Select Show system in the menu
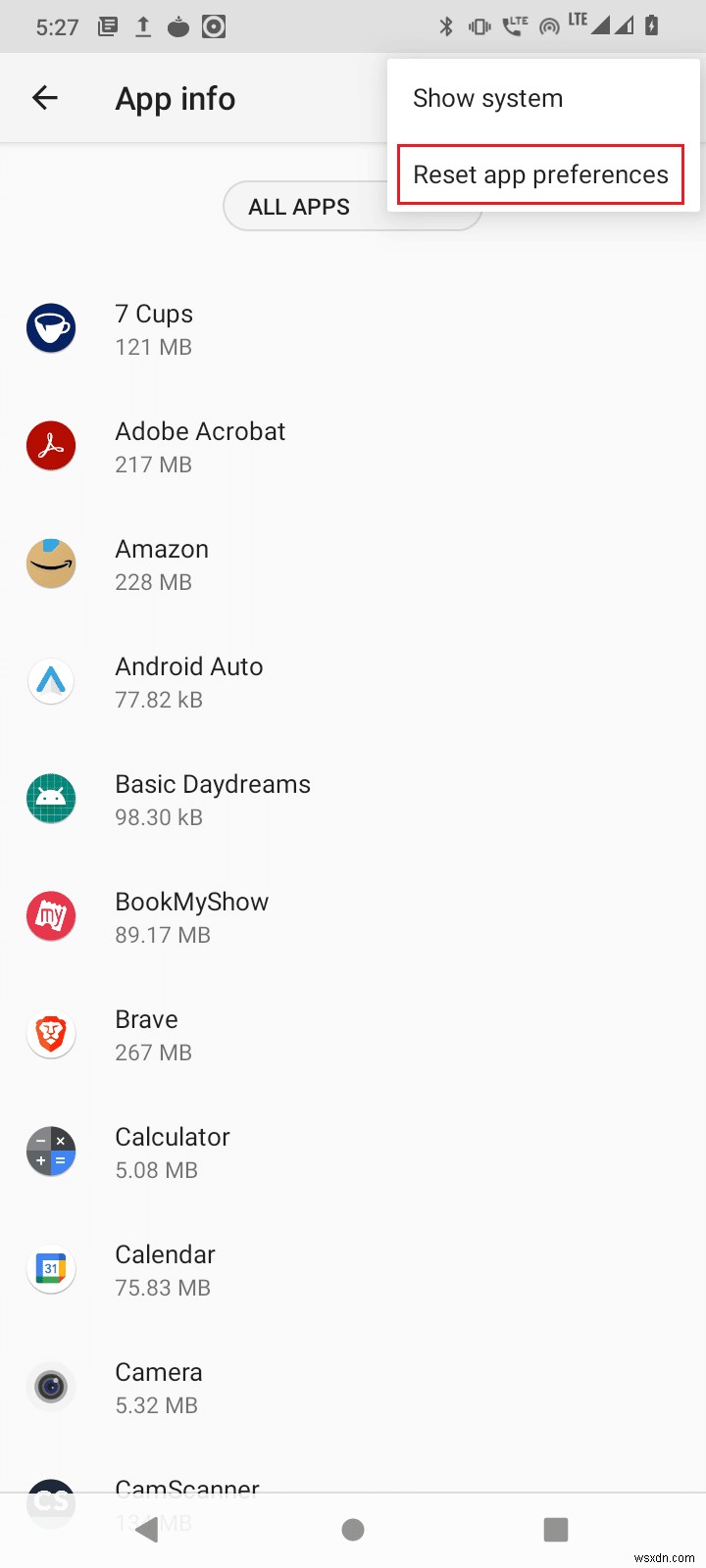Screen dimensions: 706x1568 (x=487, y=98)
